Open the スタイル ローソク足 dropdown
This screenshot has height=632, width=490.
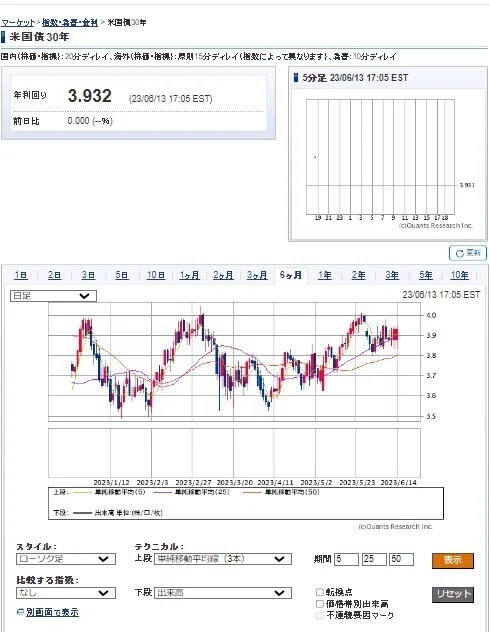pyautogui.click(x=66, y=559)
